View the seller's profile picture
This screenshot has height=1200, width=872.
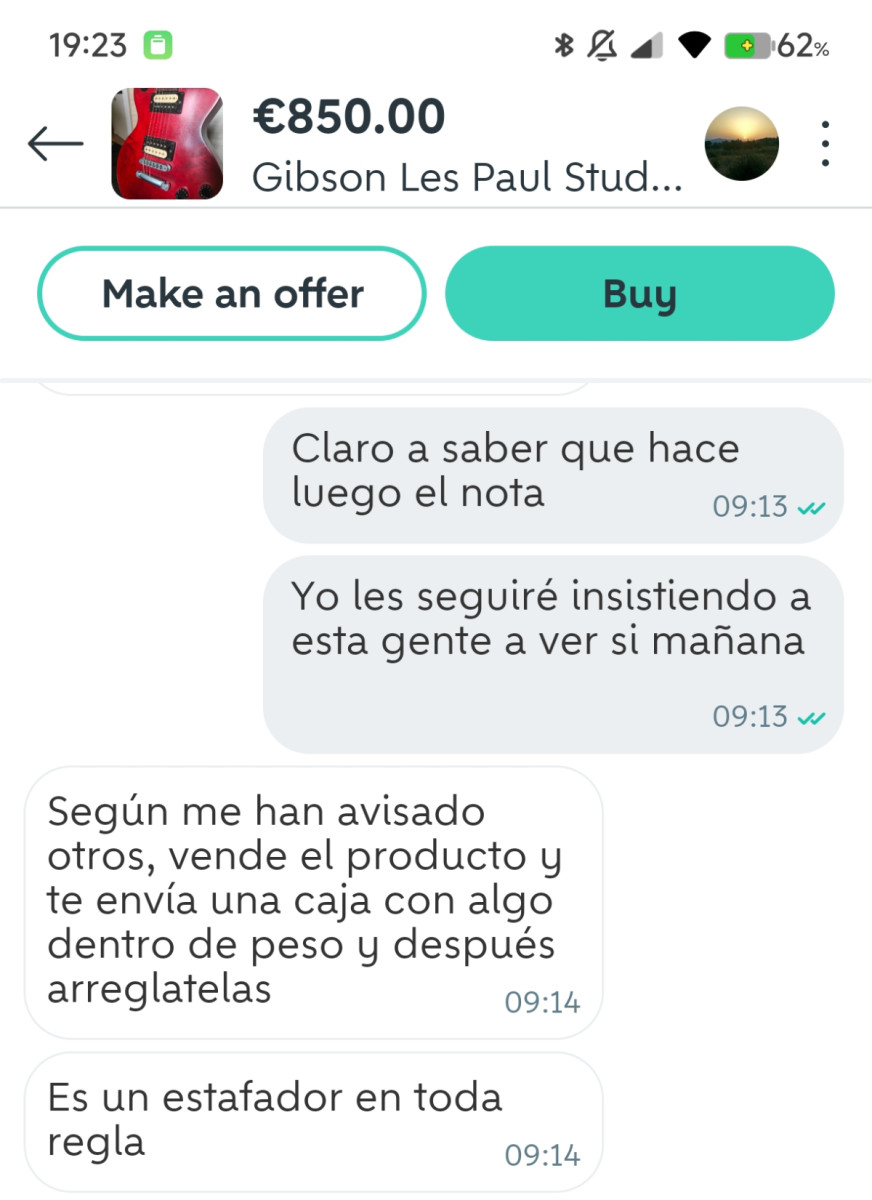click(x=742, y=144)
